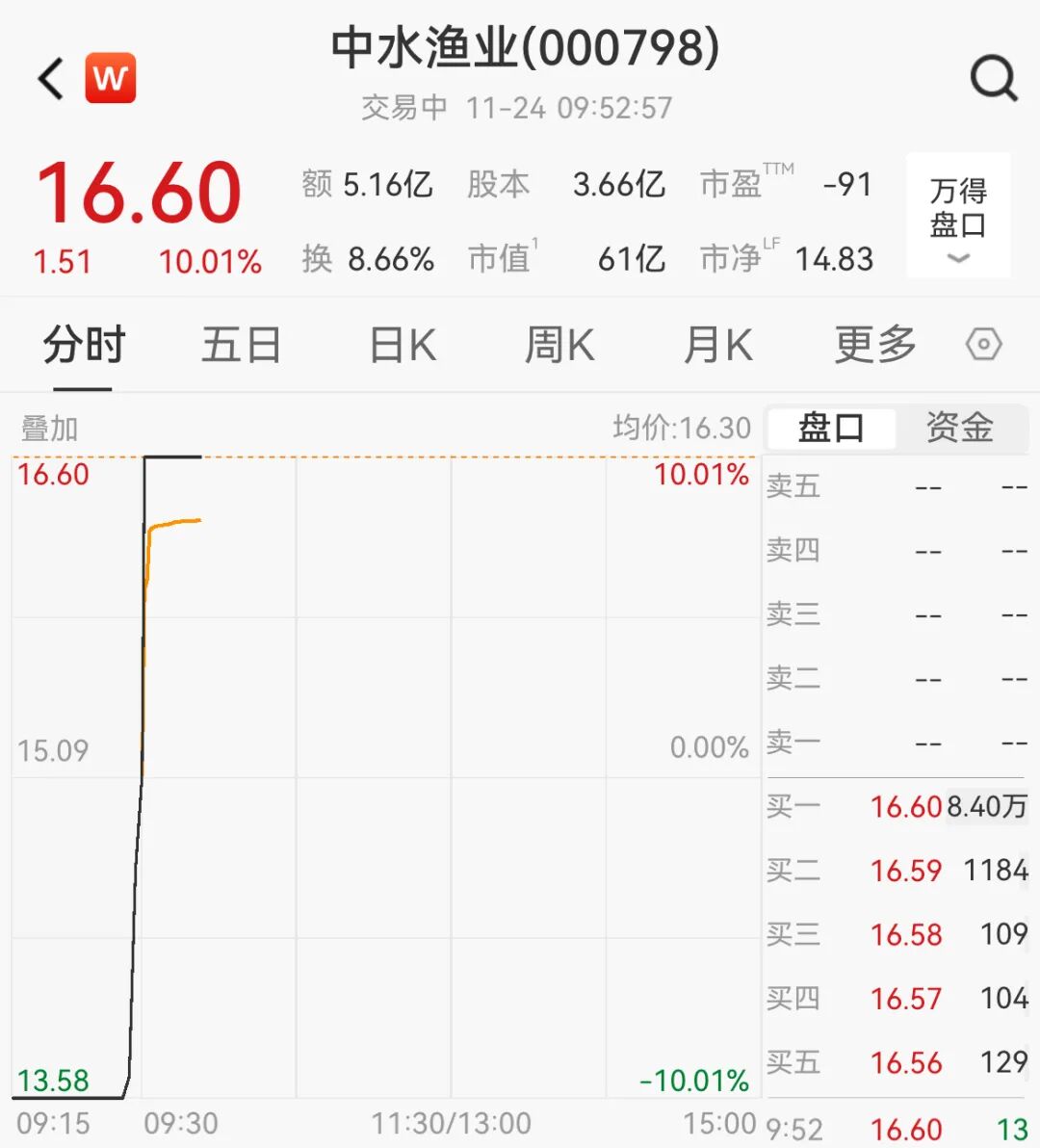The image size is (1040, 1148).
Task: Switch to the 五日 chart tab
Action: (x=241, y=345)
